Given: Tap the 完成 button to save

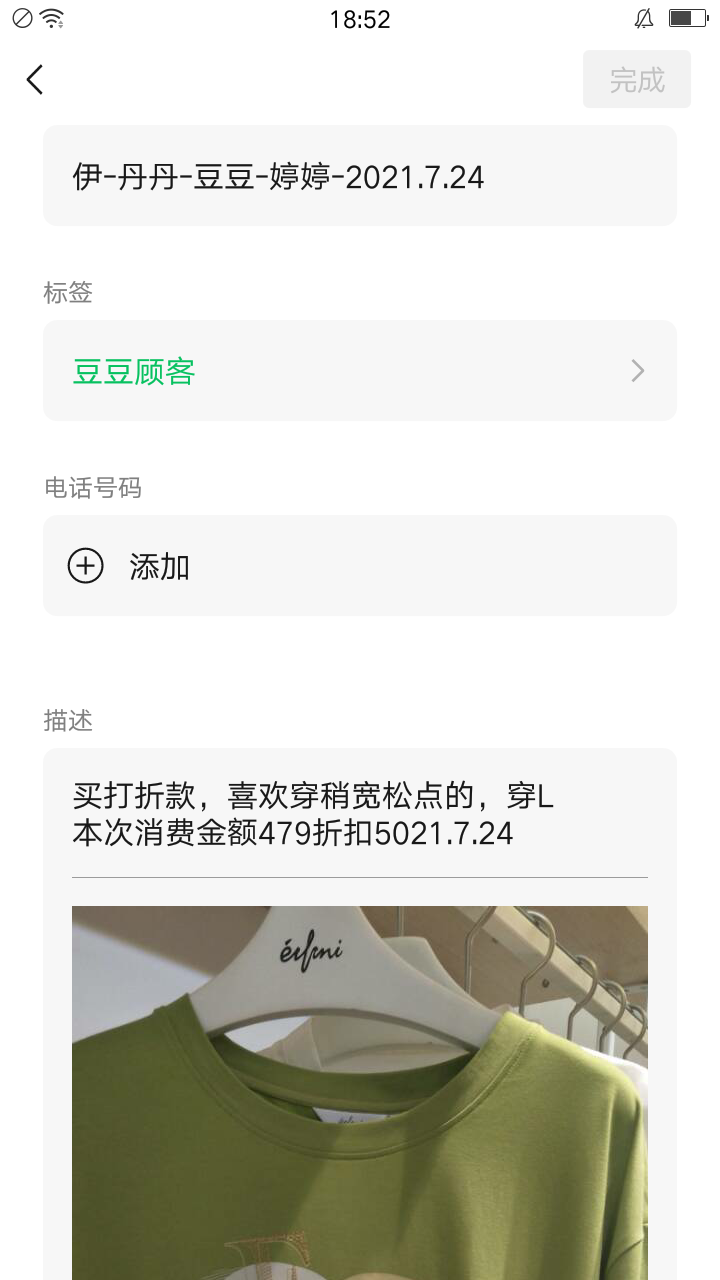Looking at the screenshot, I should point(636,80).
